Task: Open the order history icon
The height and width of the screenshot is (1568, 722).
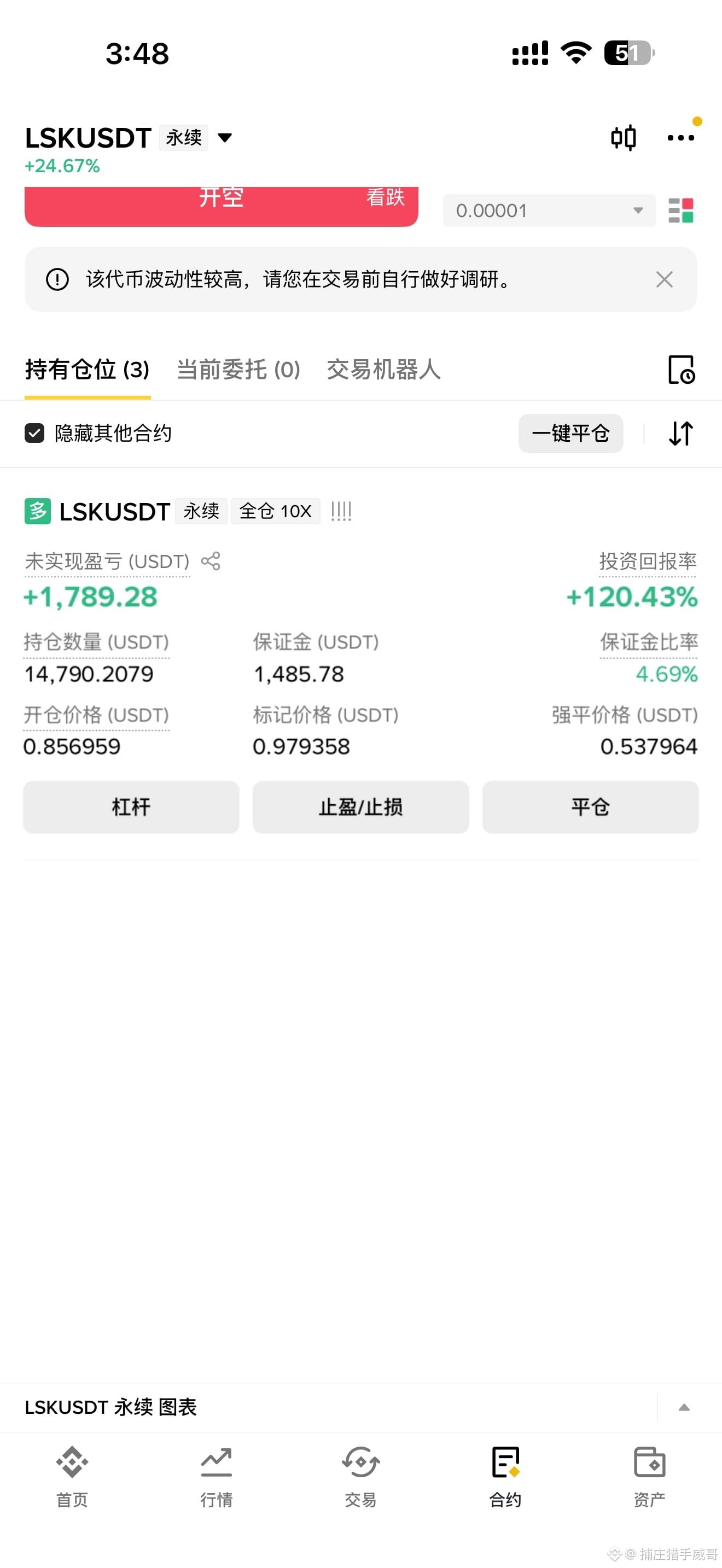Action: pyautogui.click(x=681, y=370)
